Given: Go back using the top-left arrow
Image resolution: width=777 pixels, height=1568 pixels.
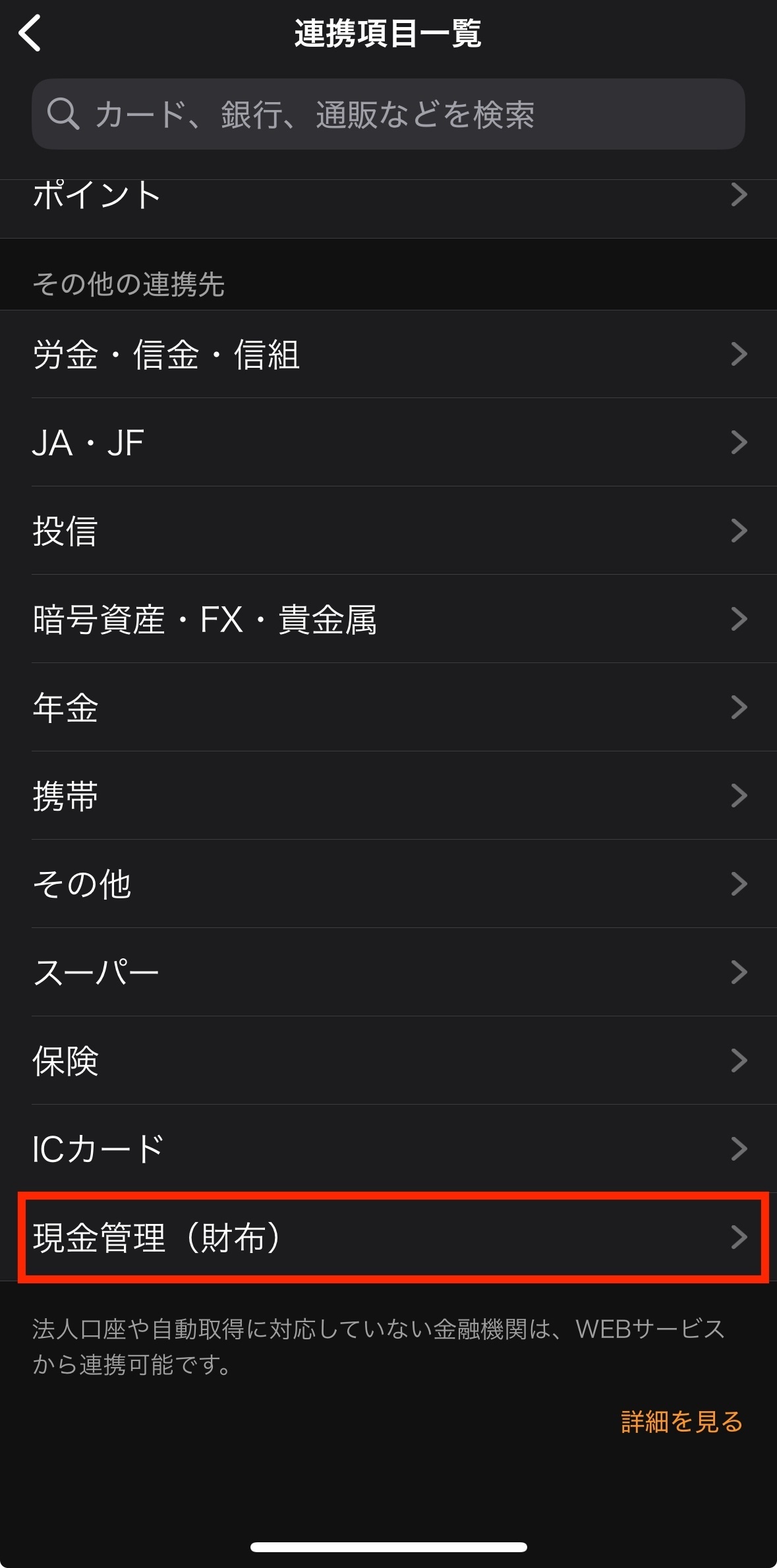Looking at the screenshot, I should point(30,33).
